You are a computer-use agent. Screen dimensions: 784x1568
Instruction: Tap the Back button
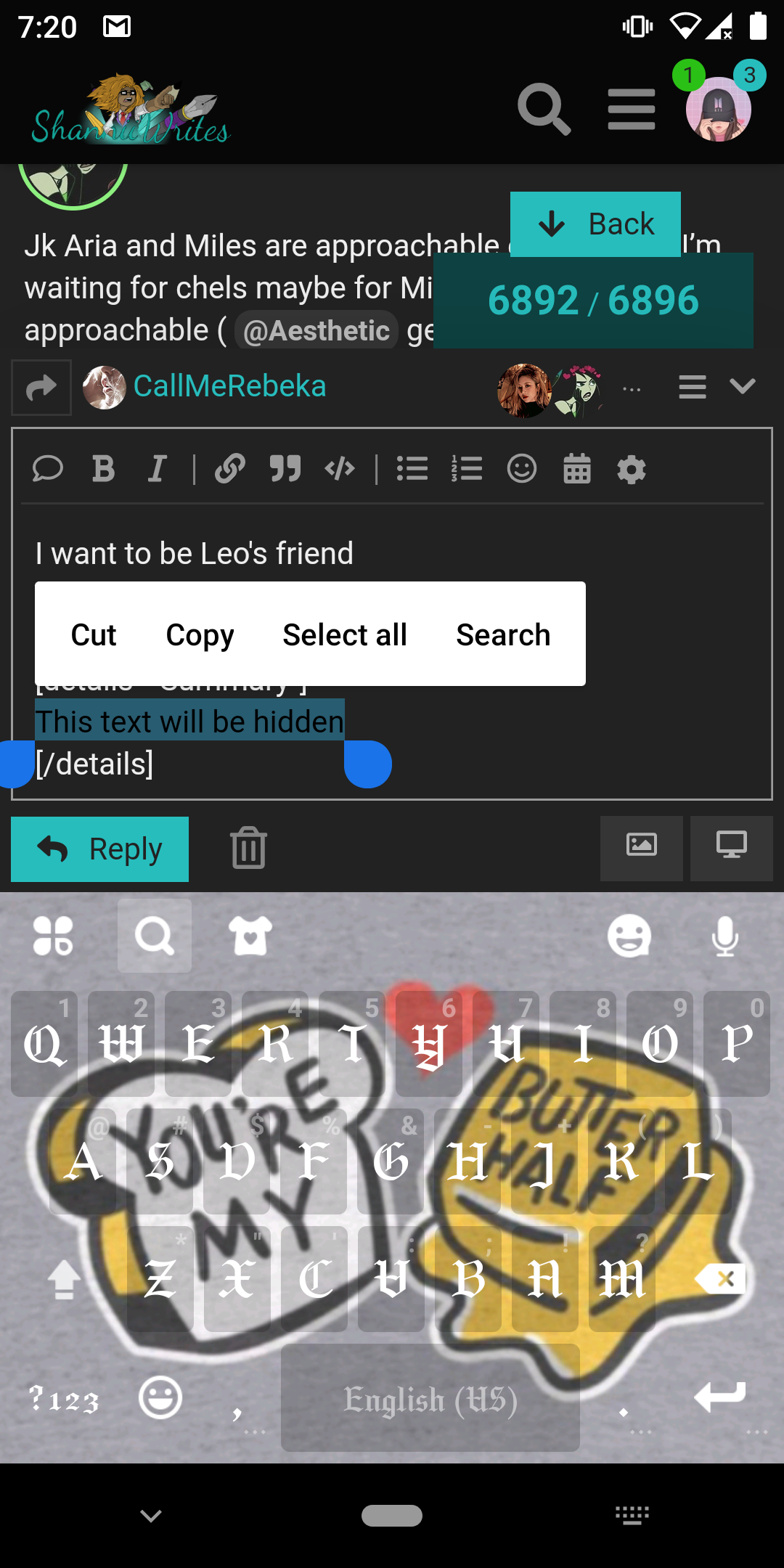pos(595,224)
